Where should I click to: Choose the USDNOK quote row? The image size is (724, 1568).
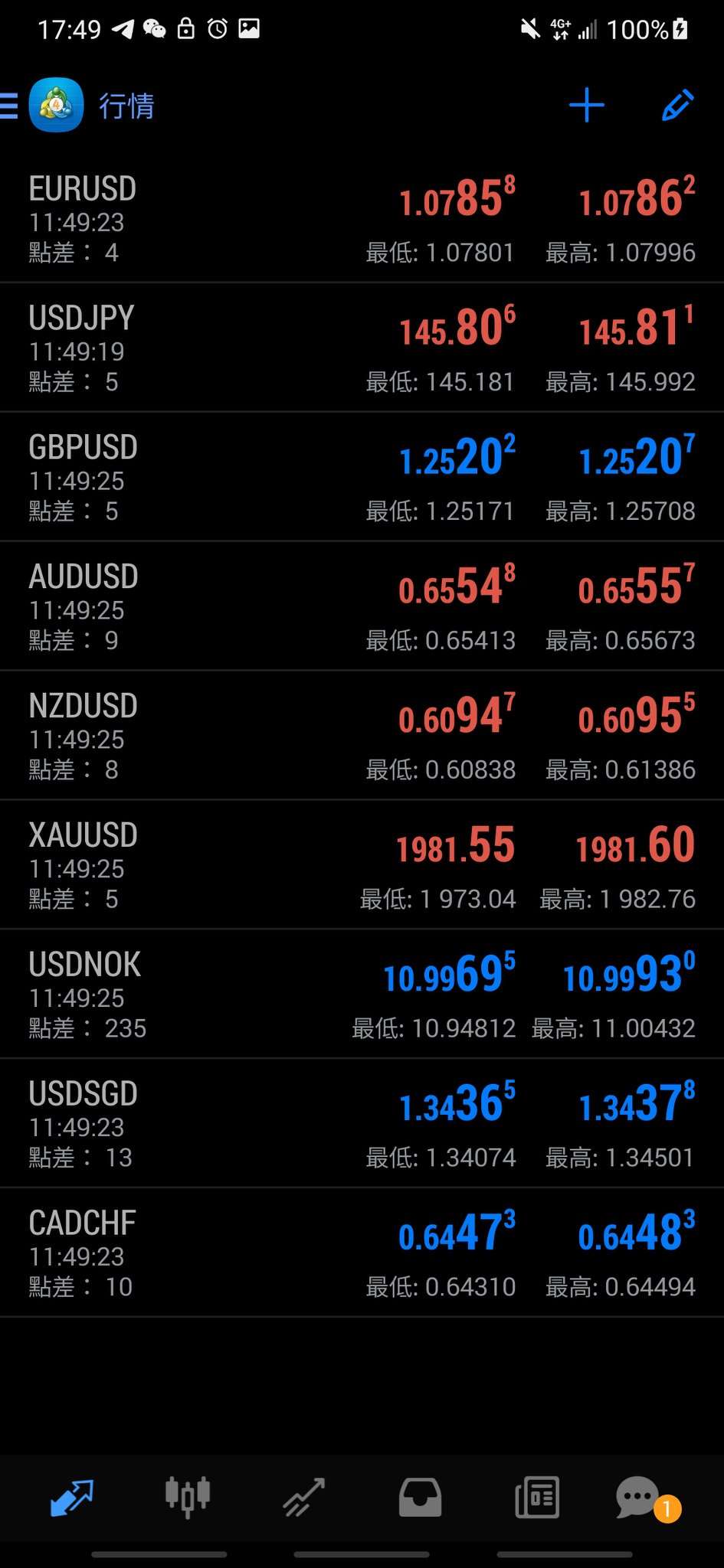[362, 995]
